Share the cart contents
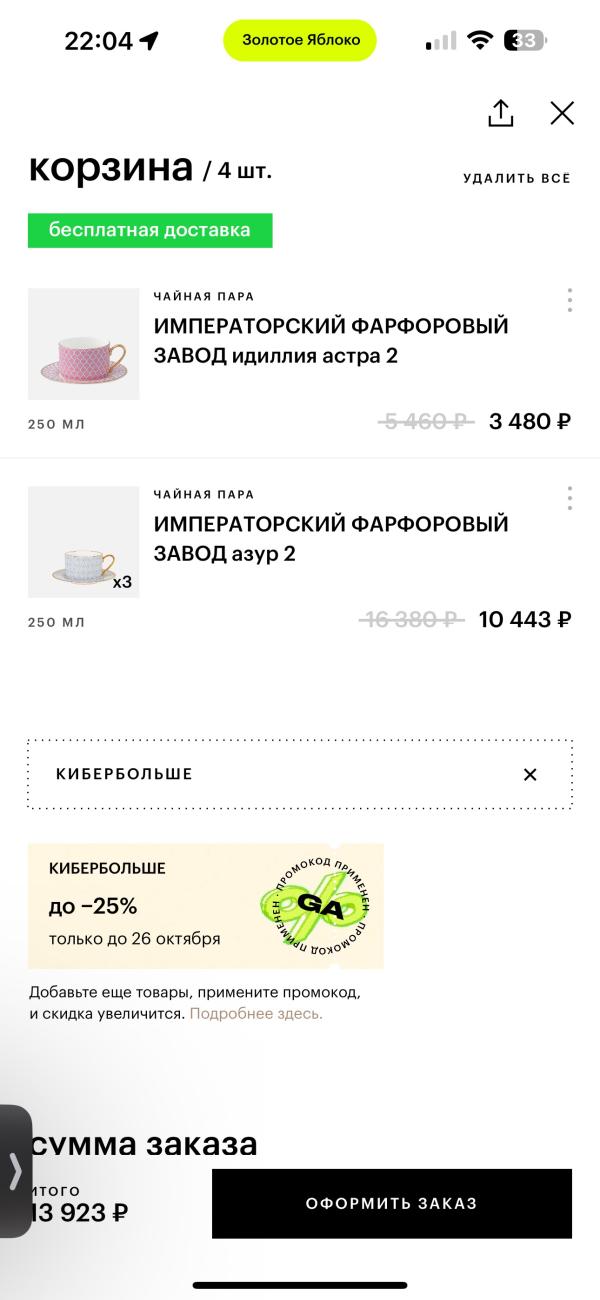Screen dimensions: 600x1300 pos(500,114)
